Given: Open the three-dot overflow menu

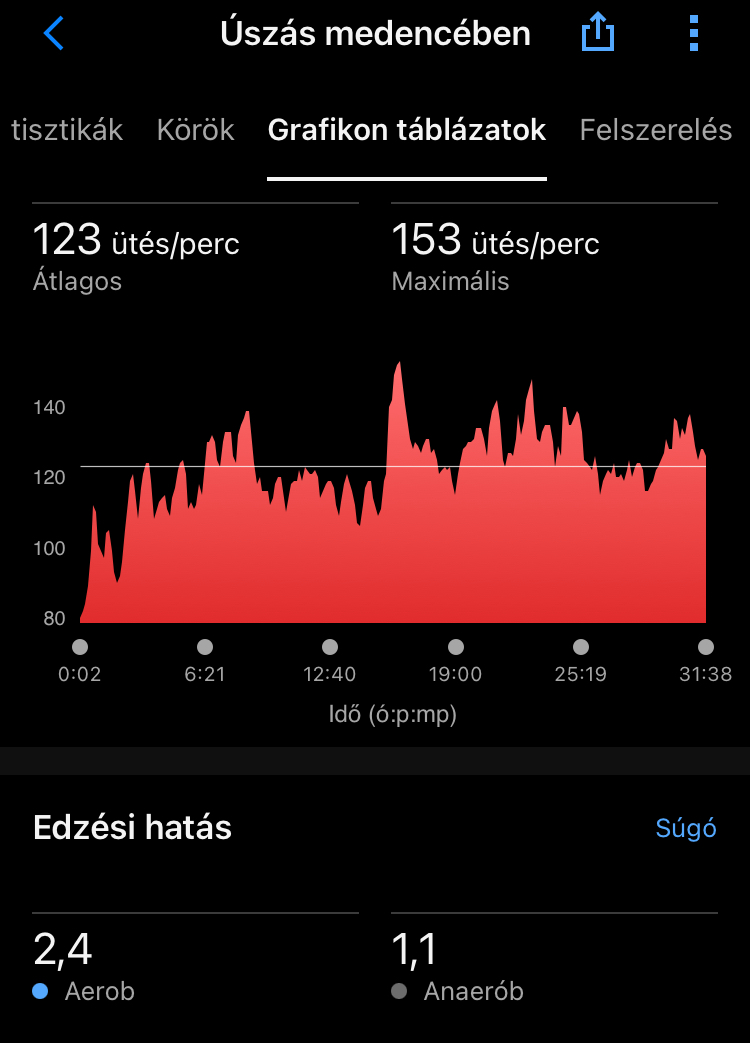Looking at the screenshot, I should point(694,34).
